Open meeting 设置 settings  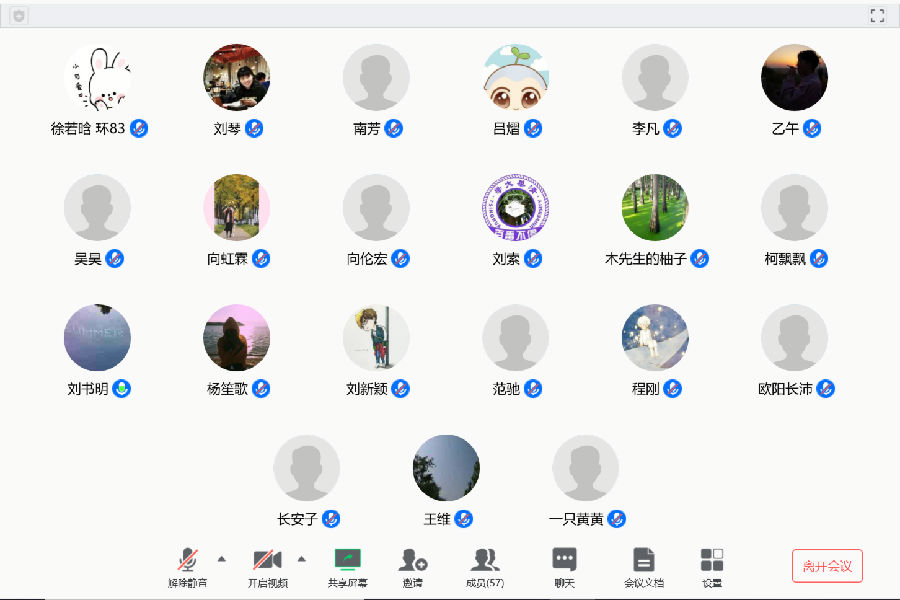[x=712, y=565]
